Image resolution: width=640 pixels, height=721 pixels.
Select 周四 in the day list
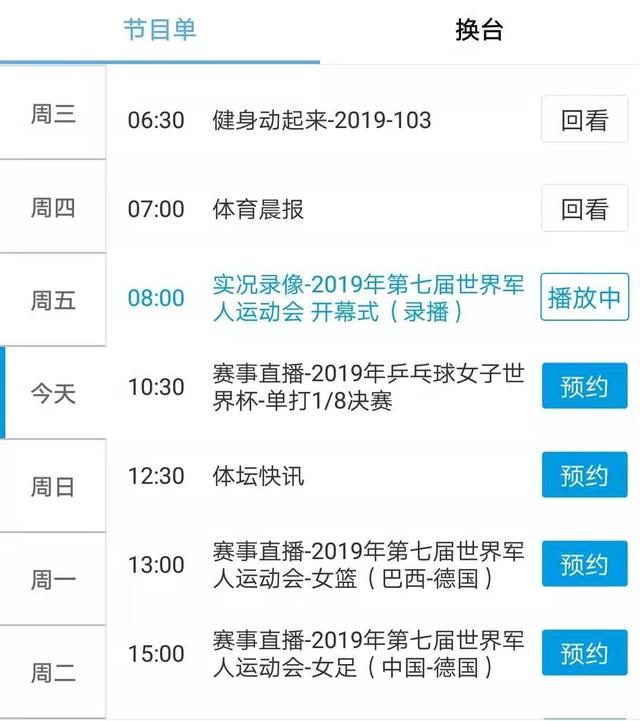(x=53, y=208)
